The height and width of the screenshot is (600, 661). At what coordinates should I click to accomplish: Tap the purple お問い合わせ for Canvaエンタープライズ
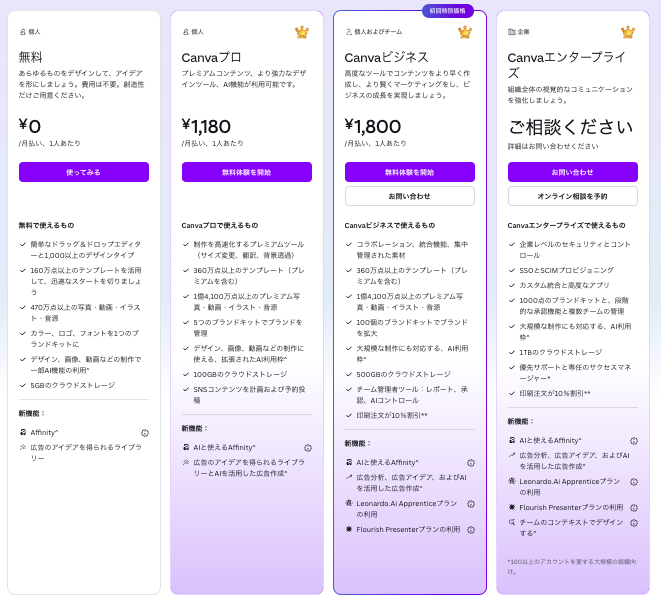click(x=572, y=172)
